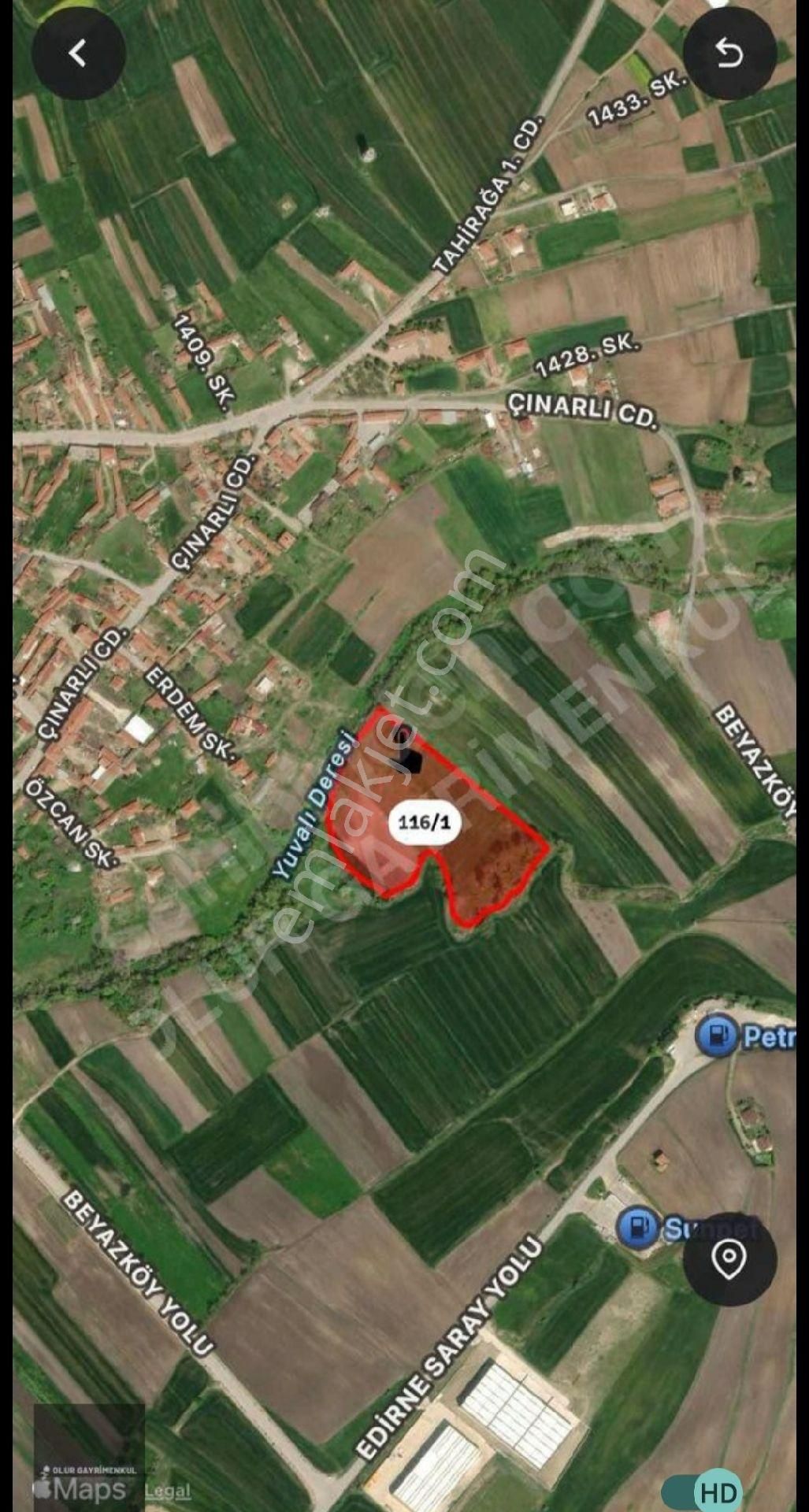809x1512 pixels.
Task: Tap the location pin button
Action: click(x=729, y=1258)
